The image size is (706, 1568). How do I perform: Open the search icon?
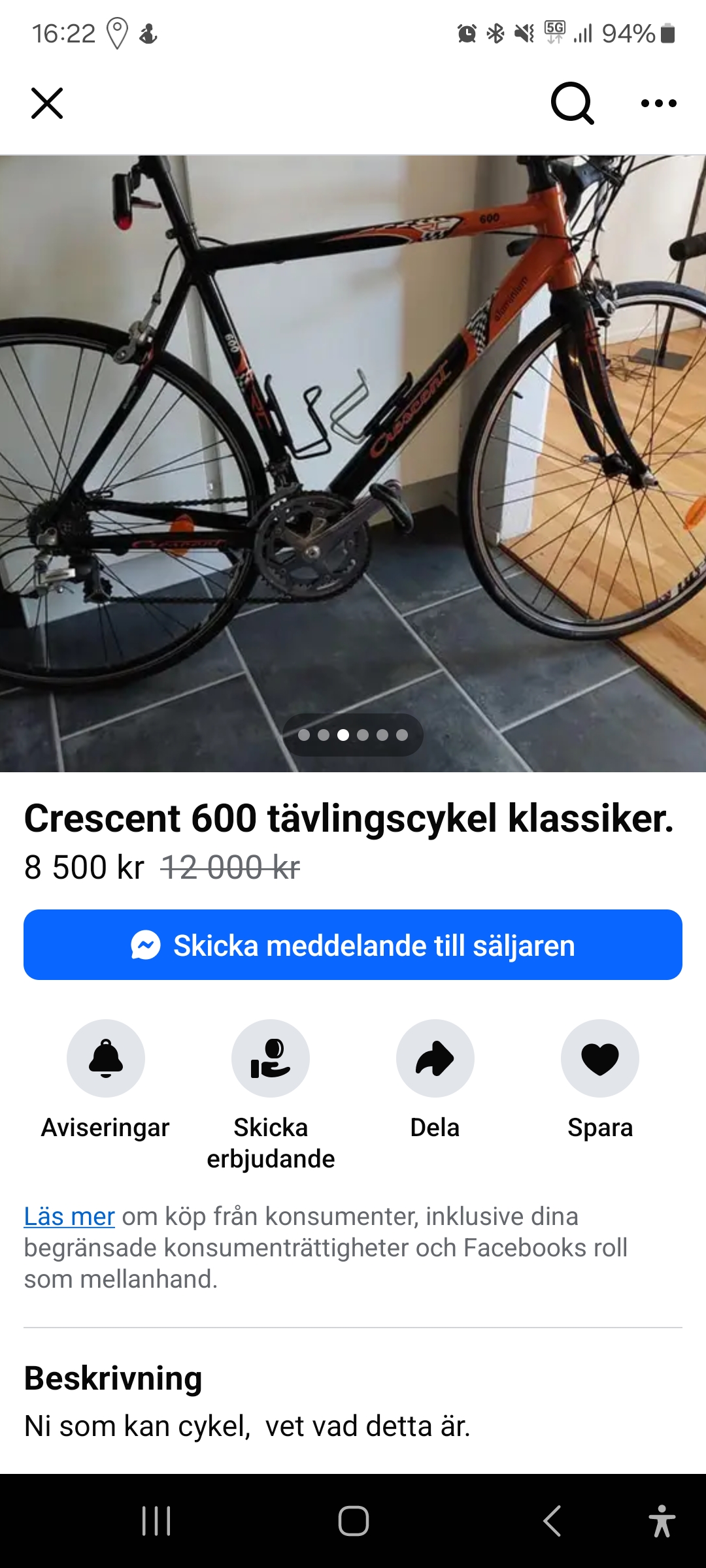coord(571,103)
